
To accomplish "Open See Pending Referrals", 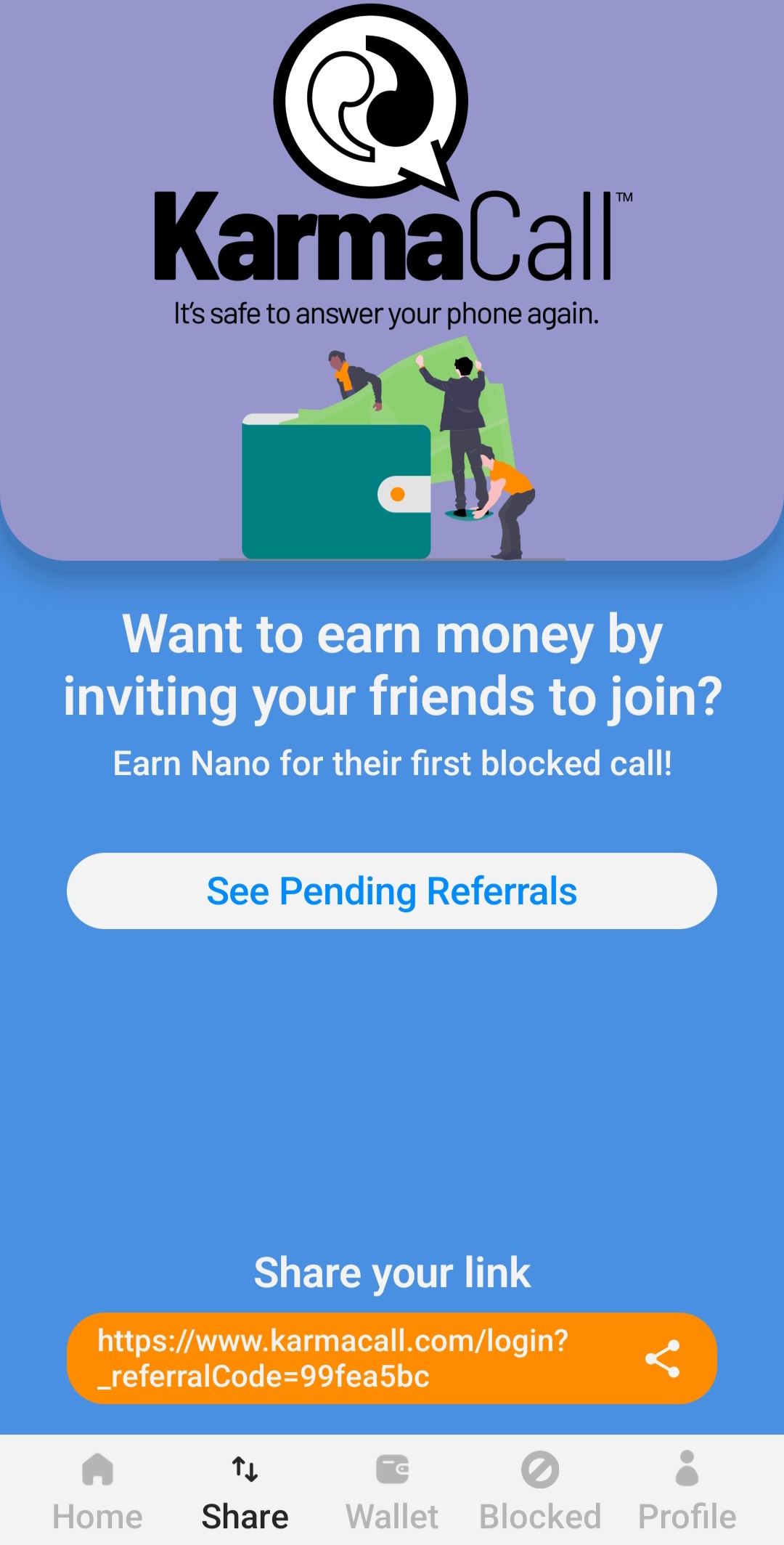I will [392, 891].
